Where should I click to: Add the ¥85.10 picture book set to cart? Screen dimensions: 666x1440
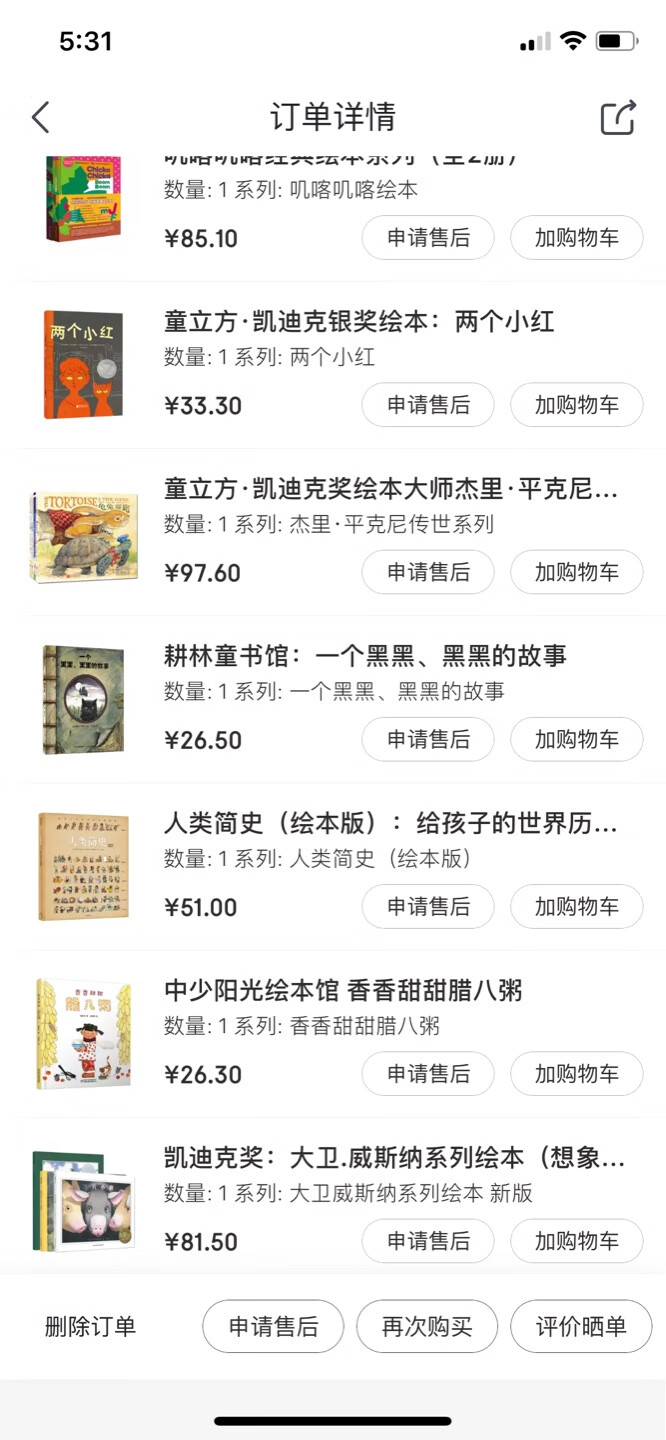[x=577, y=238]
